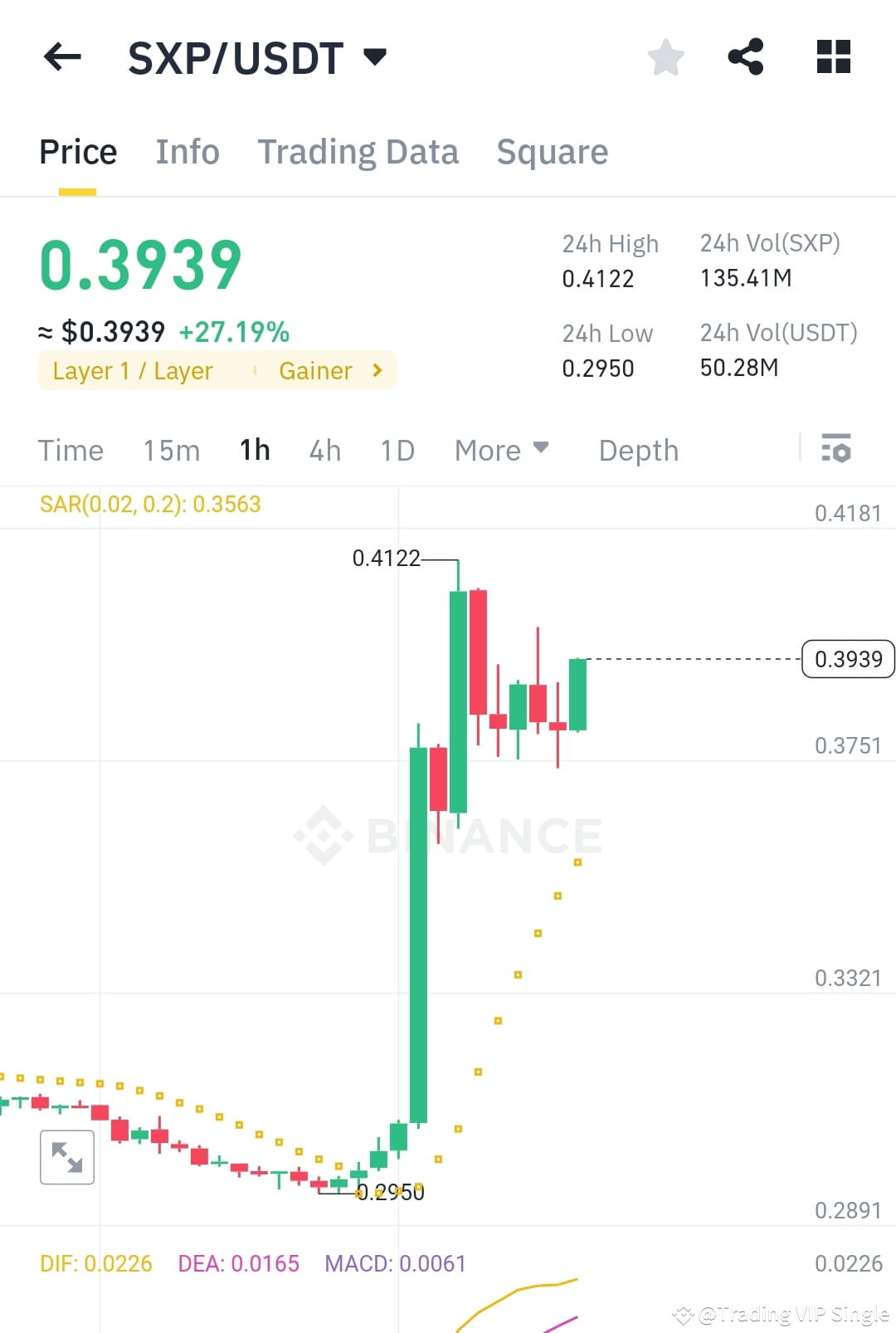Switch to the 15m timeframe
The image size is (896, 1333).
170,449
